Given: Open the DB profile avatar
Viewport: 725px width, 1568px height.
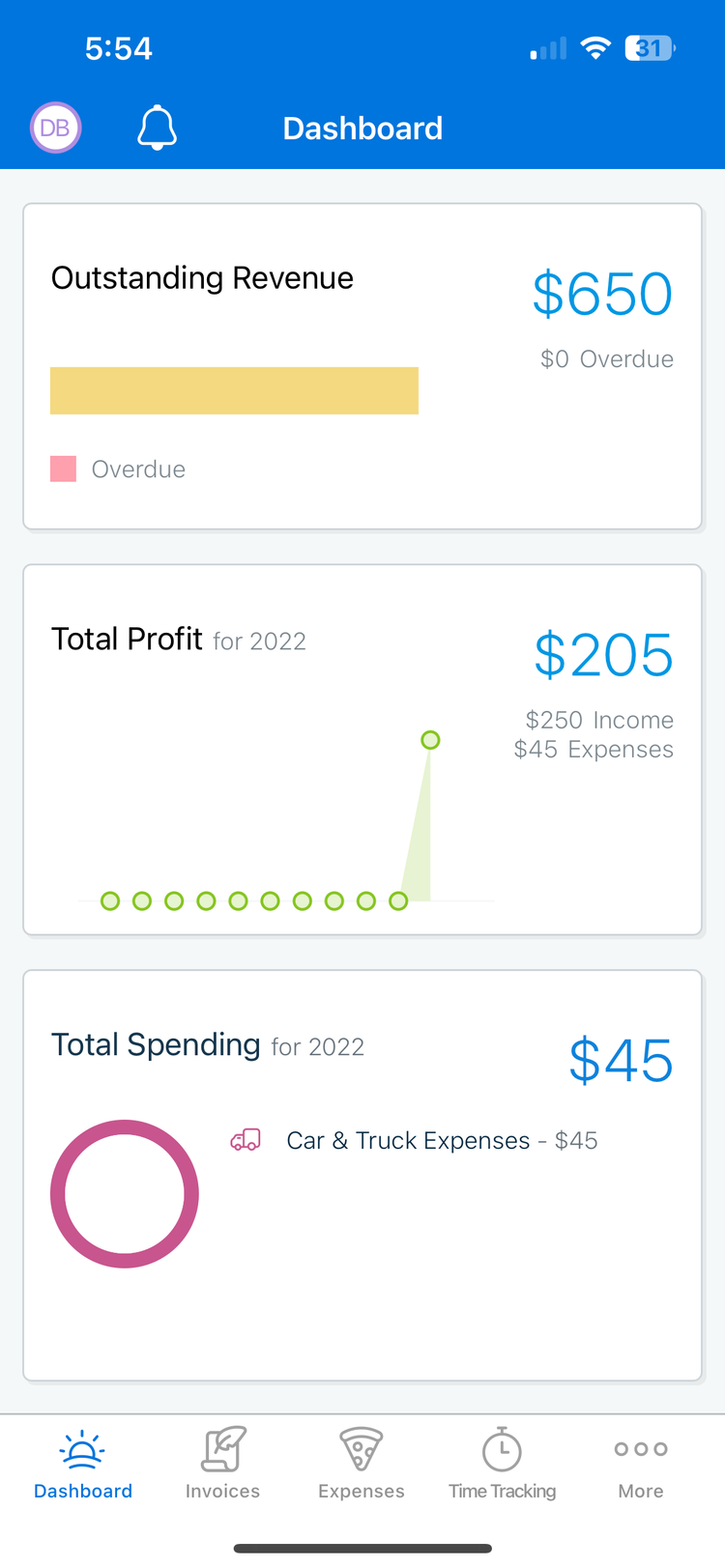Looking at the screenshot, I should click(x=55, y=127).
